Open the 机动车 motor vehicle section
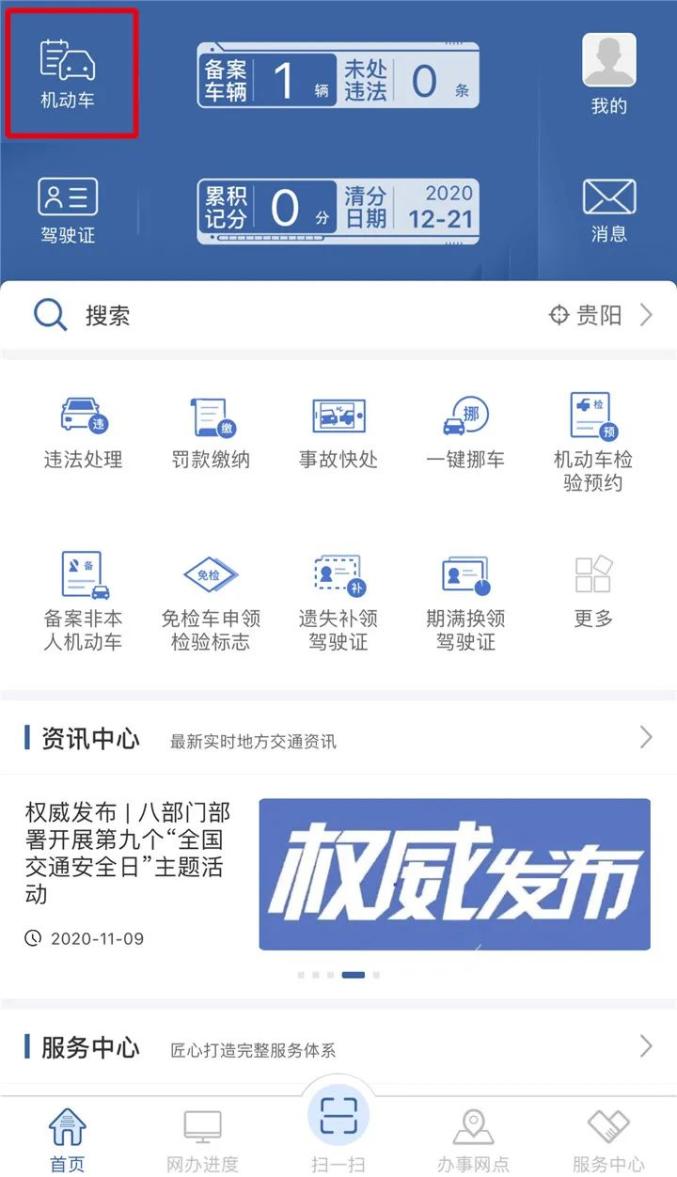The width and height of the screenshot is (677, 1177). pos(68,73)
